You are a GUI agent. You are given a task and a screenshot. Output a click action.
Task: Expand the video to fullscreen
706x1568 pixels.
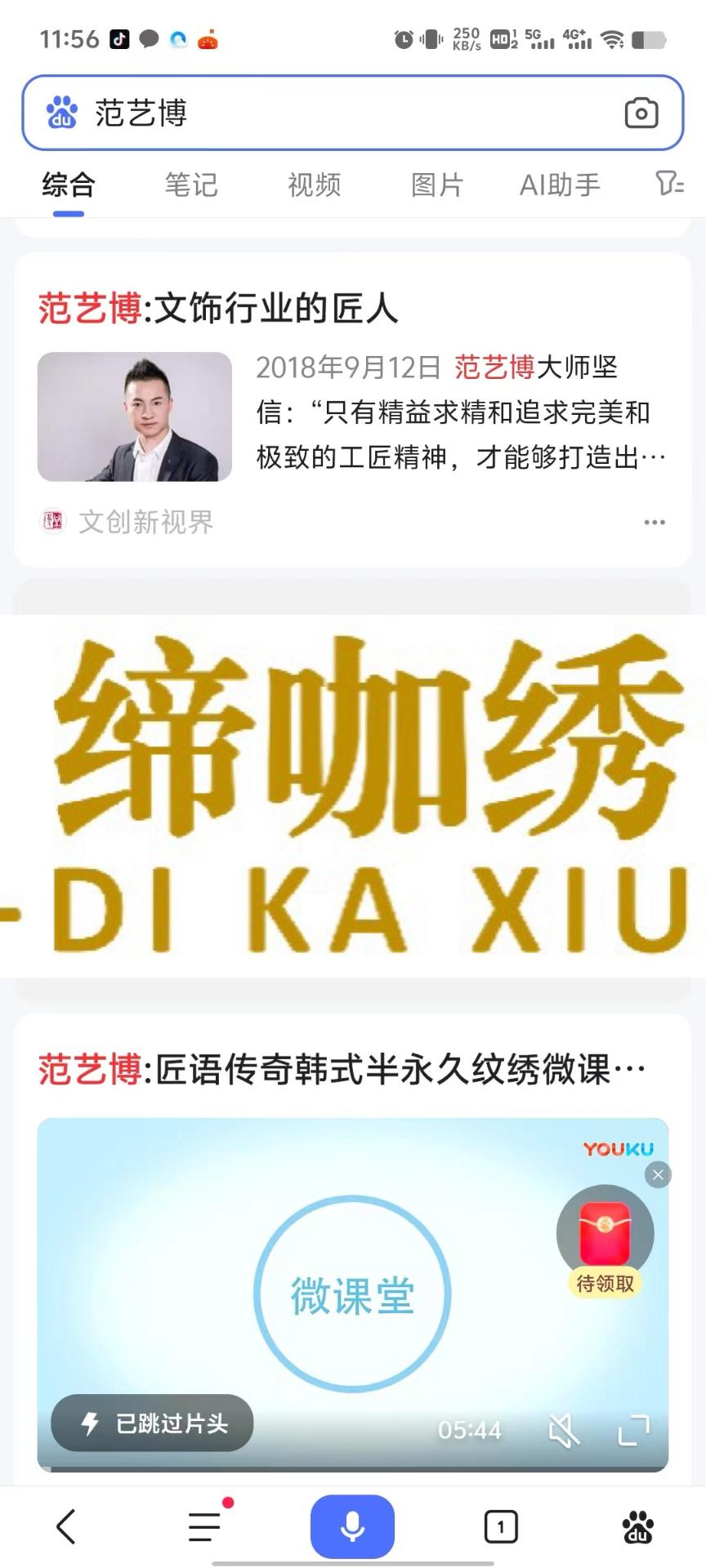pyautogui.click(x=633, y=1430)
